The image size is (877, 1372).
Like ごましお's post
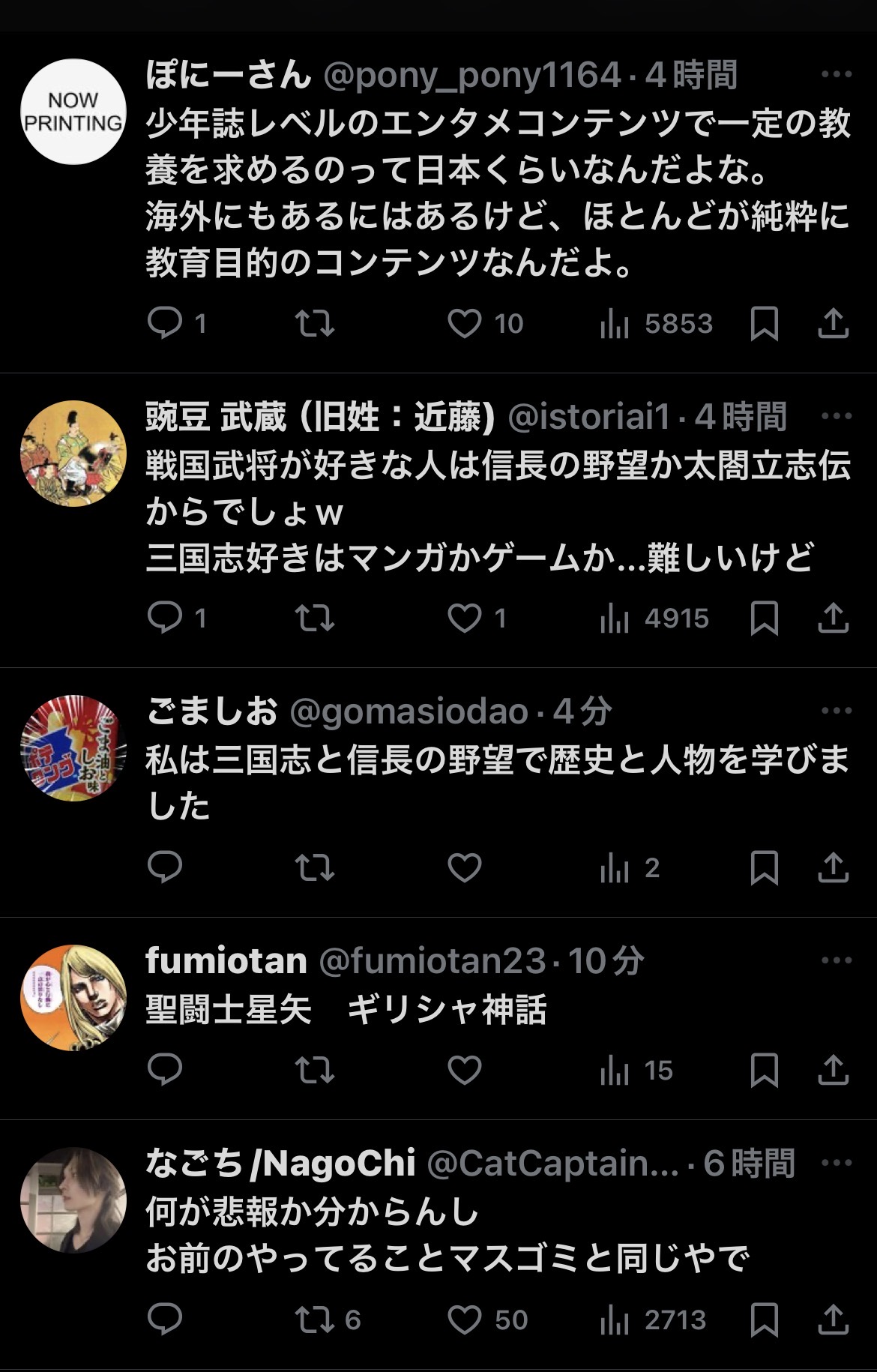coord(464,868)
